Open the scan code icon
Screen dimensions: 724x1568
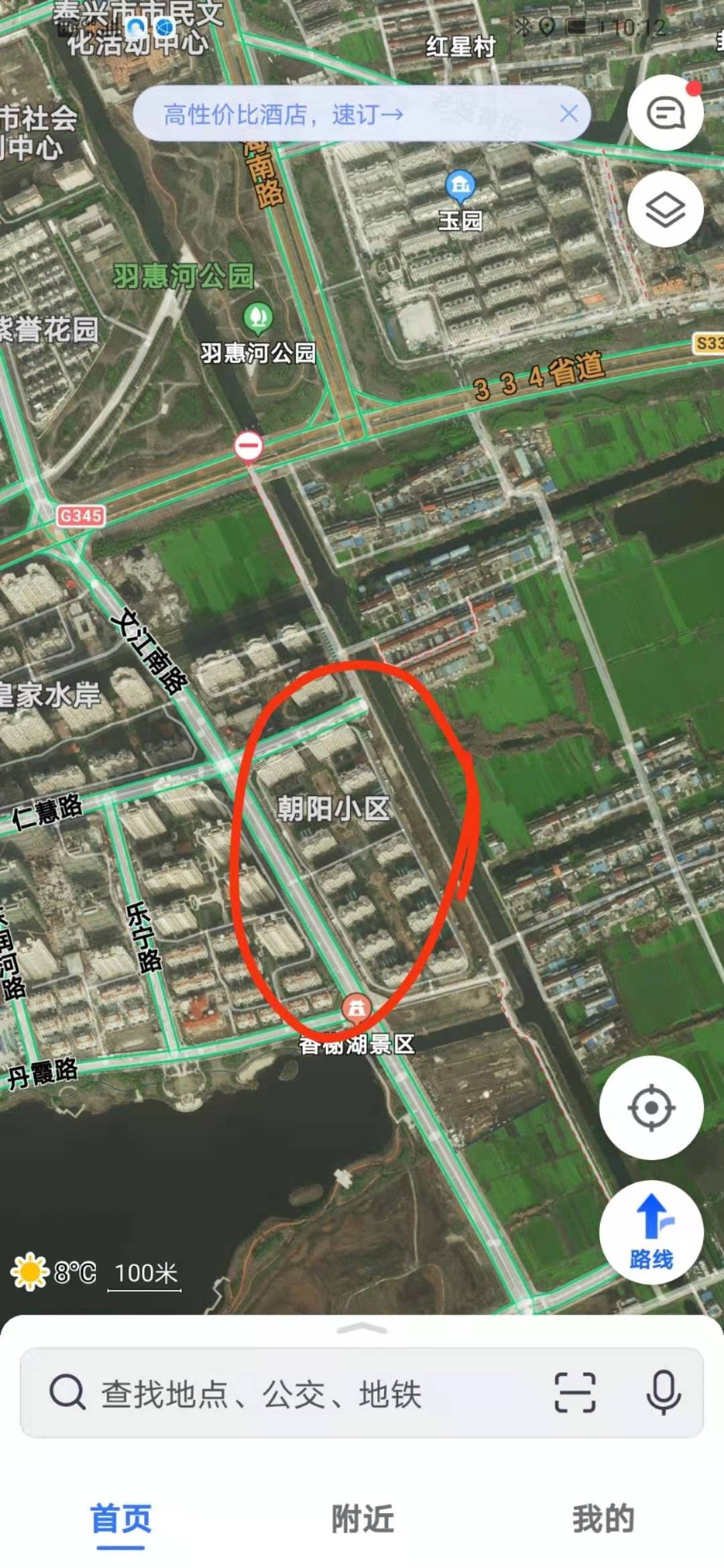pyautogui.click(x=575, y=1393)
